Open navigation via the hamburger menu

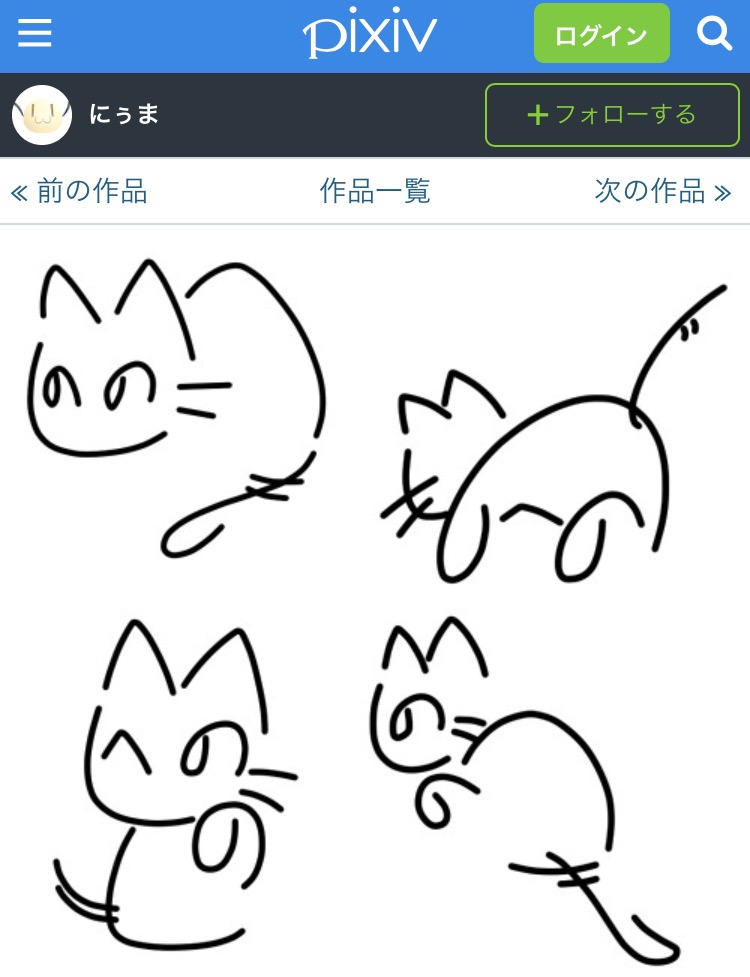[35, 33]
